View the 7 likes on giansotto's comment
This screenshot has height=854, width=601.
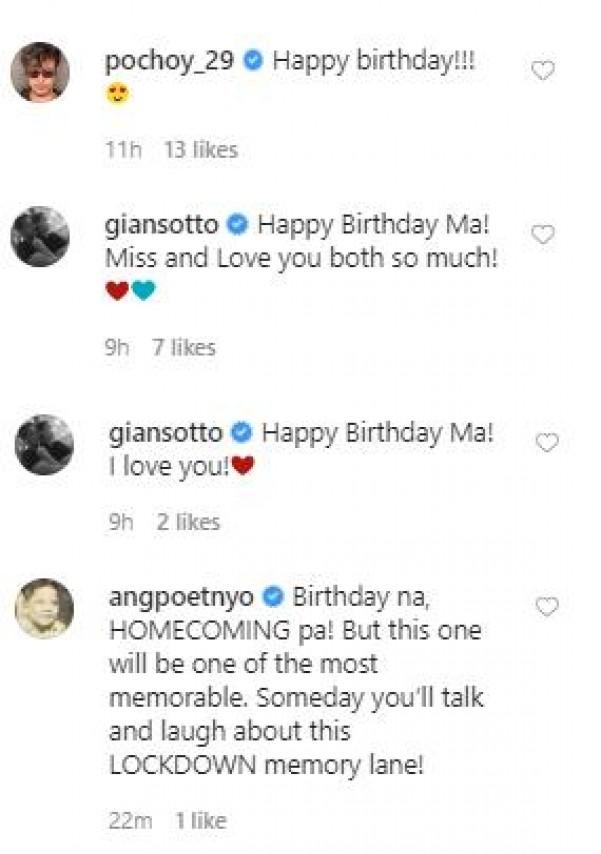coord(183,348)
